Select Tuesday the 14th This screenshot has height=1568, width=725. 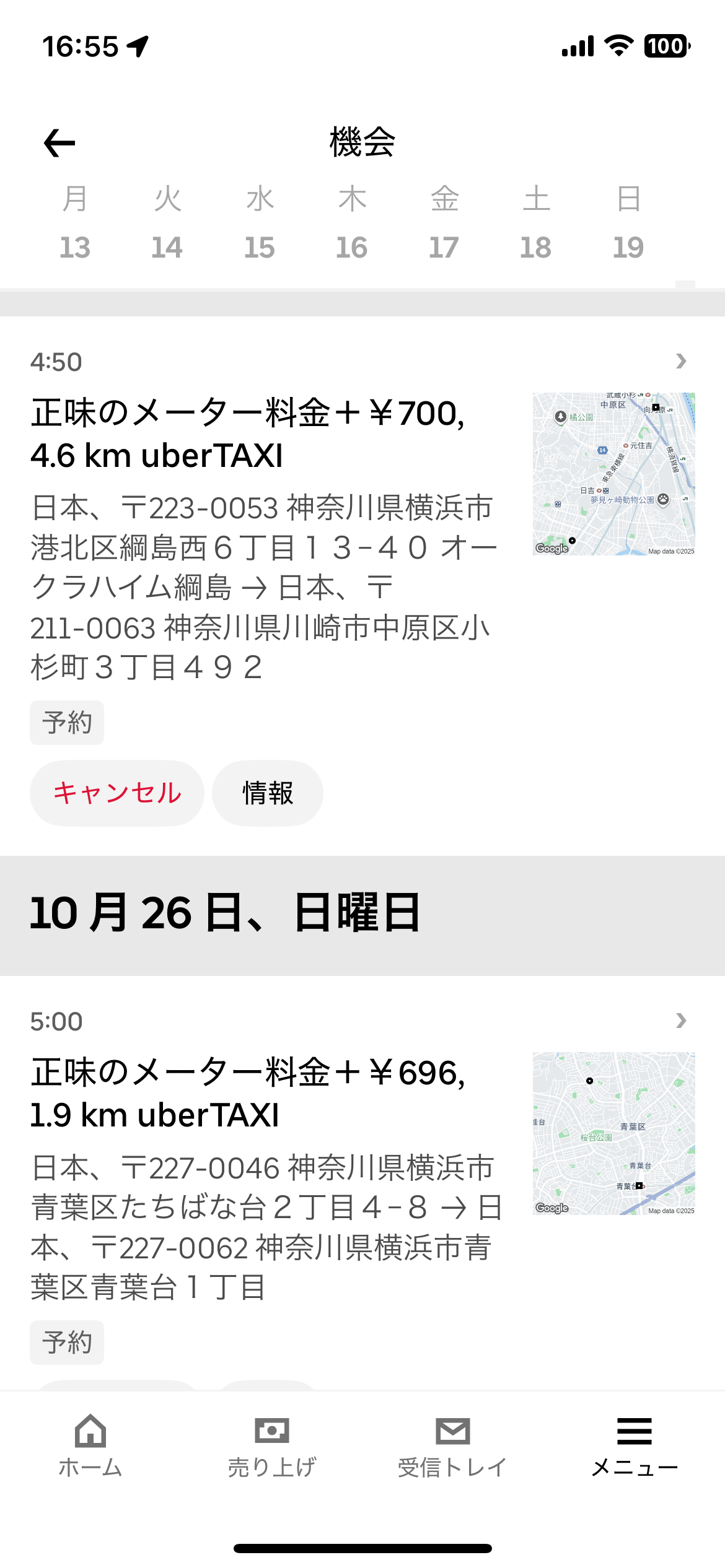click(x=167, y=223)
